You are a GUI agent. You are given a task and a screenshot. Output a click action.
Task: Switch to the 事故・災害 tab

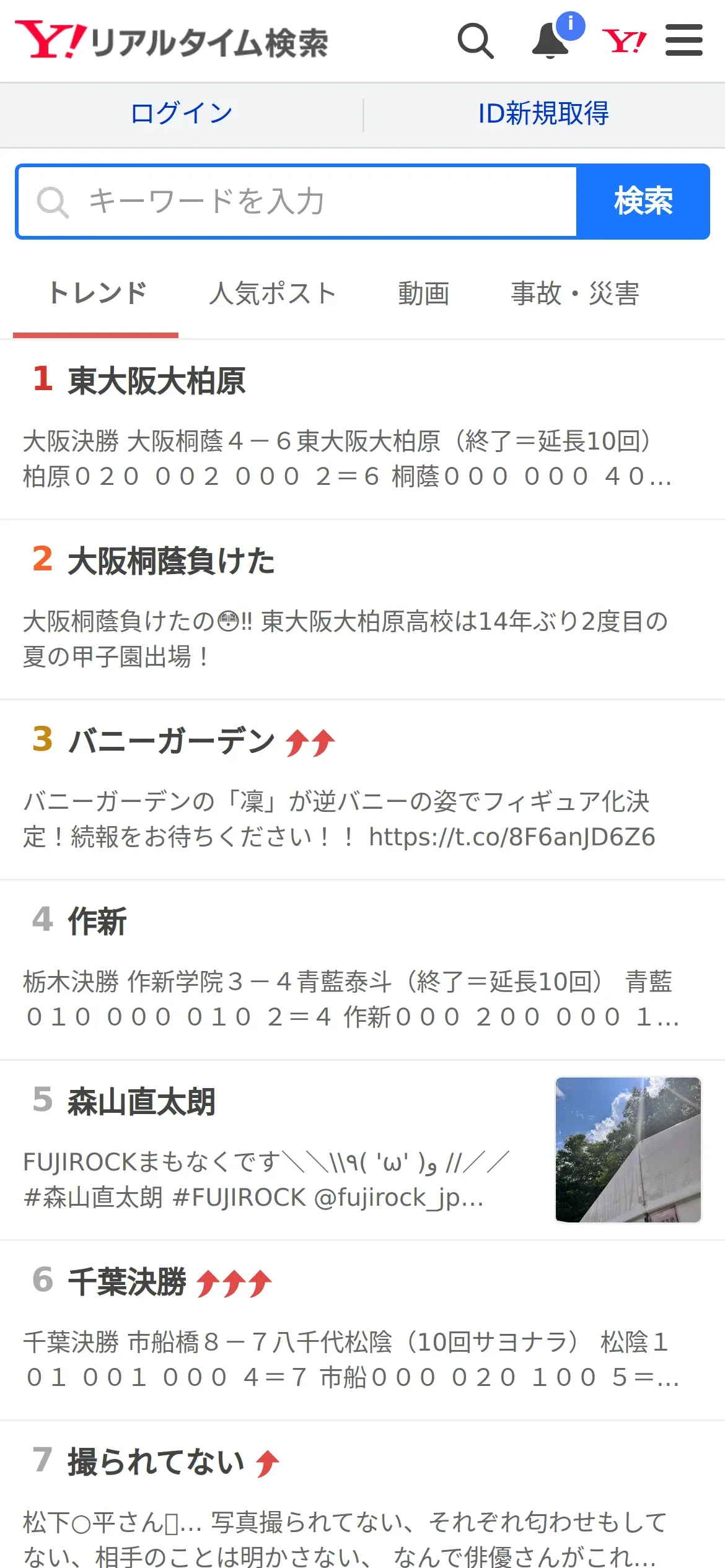(574, 294)
